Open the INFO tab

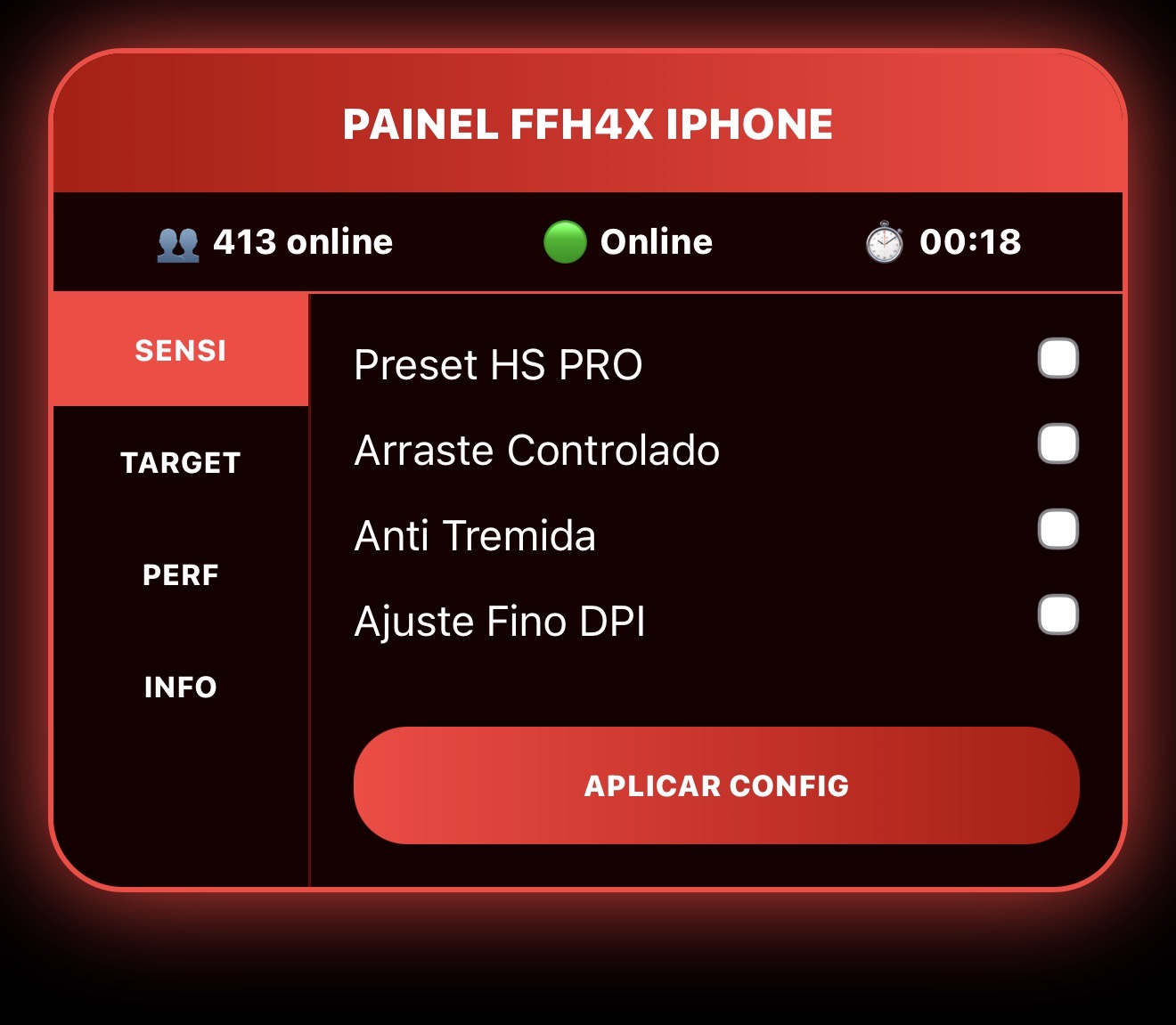coord(181,687)
